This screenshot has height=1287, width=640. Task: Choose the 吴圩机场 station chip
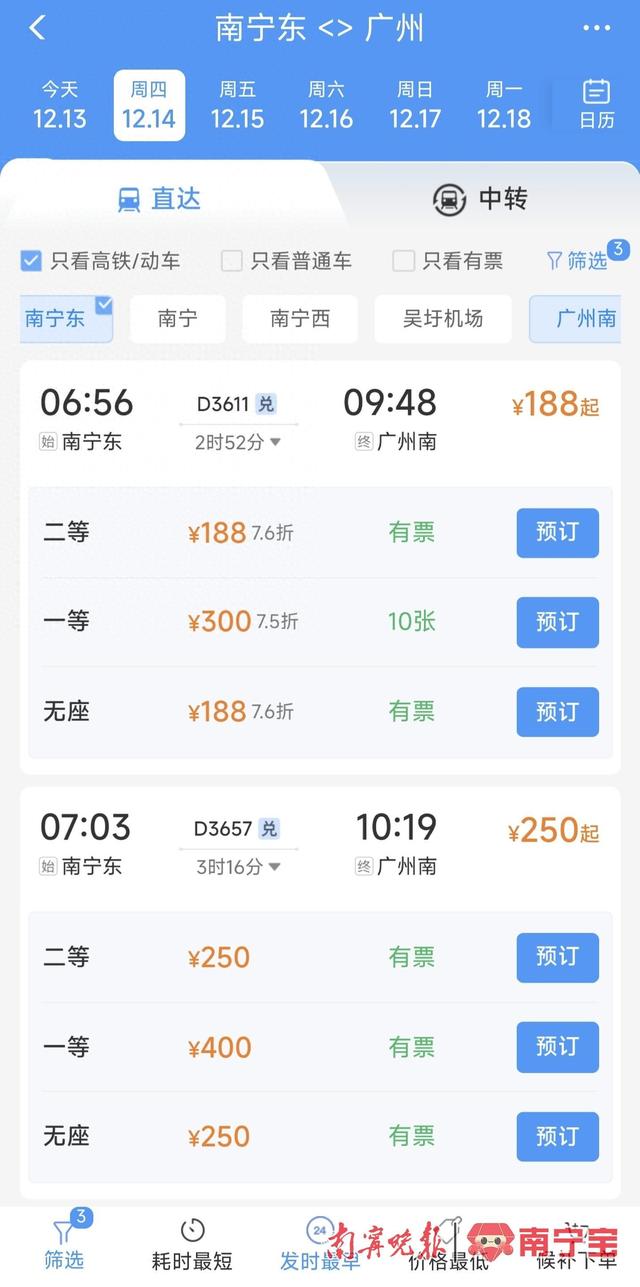443,319
